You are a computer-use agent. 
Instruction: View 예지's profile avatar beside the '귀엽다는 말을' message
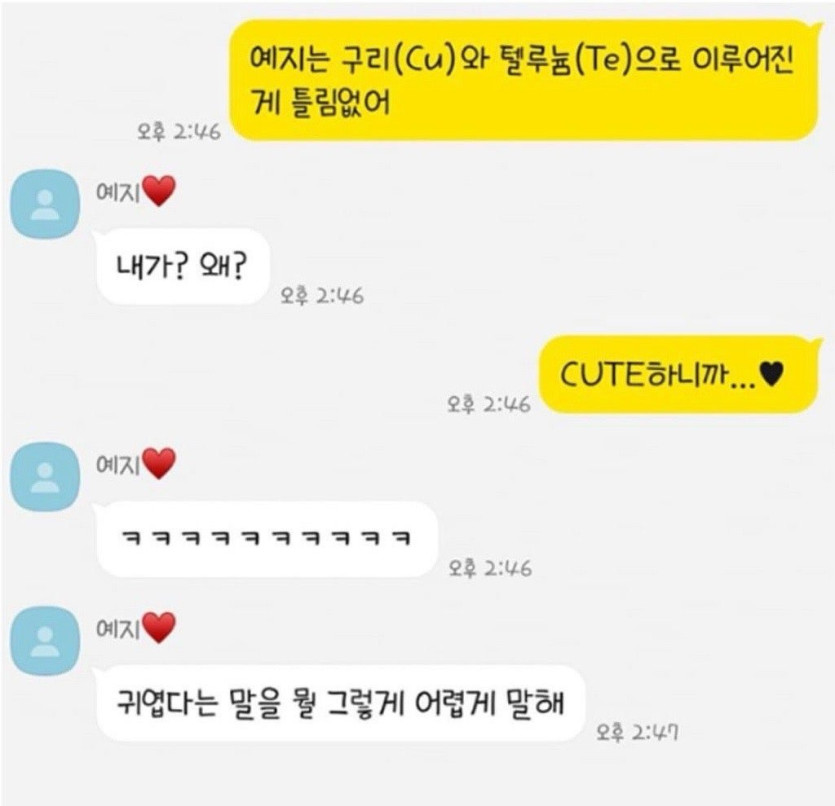pos(44,641)
